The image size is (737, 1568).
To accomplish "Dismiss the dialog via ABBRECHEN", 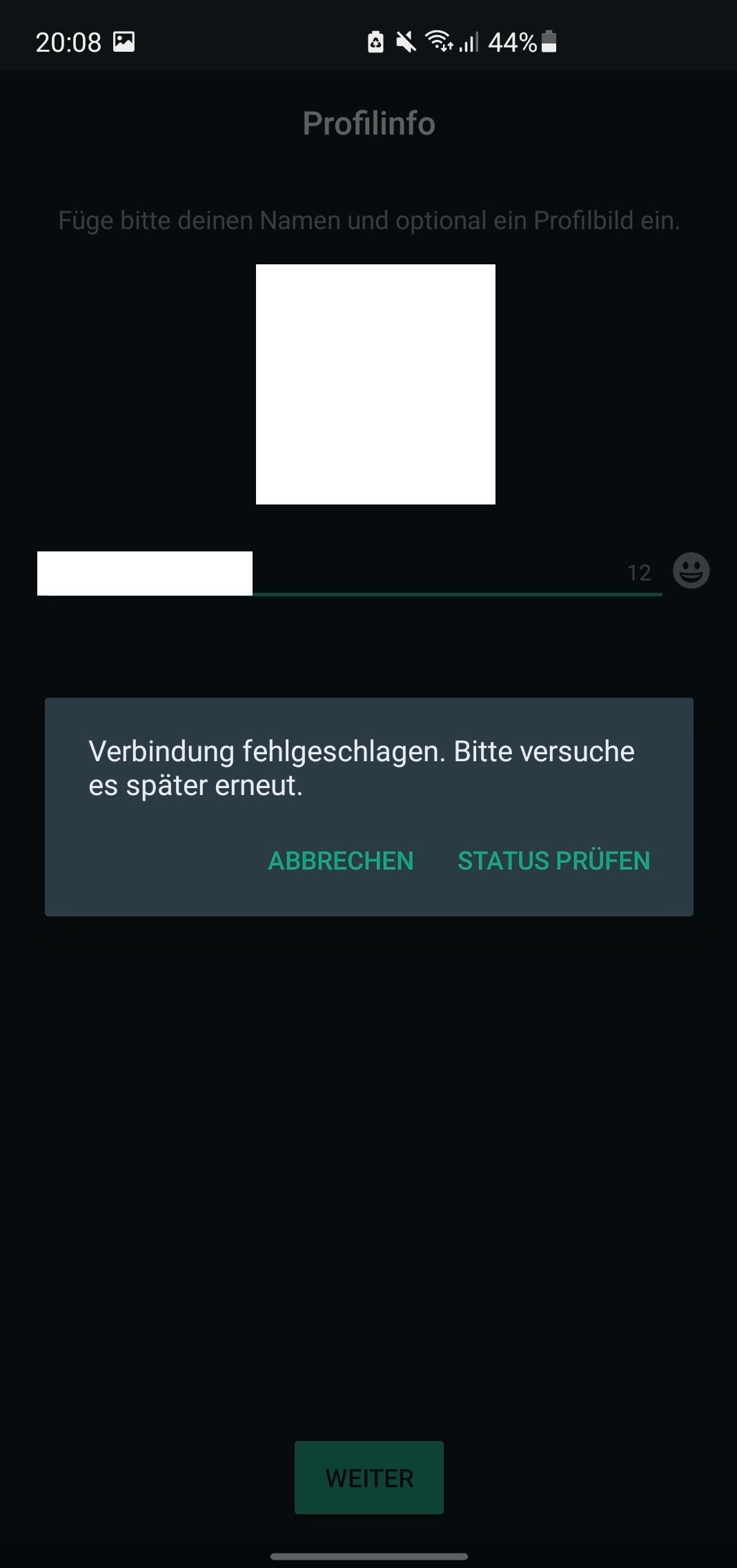I will (x=340, y=860).
